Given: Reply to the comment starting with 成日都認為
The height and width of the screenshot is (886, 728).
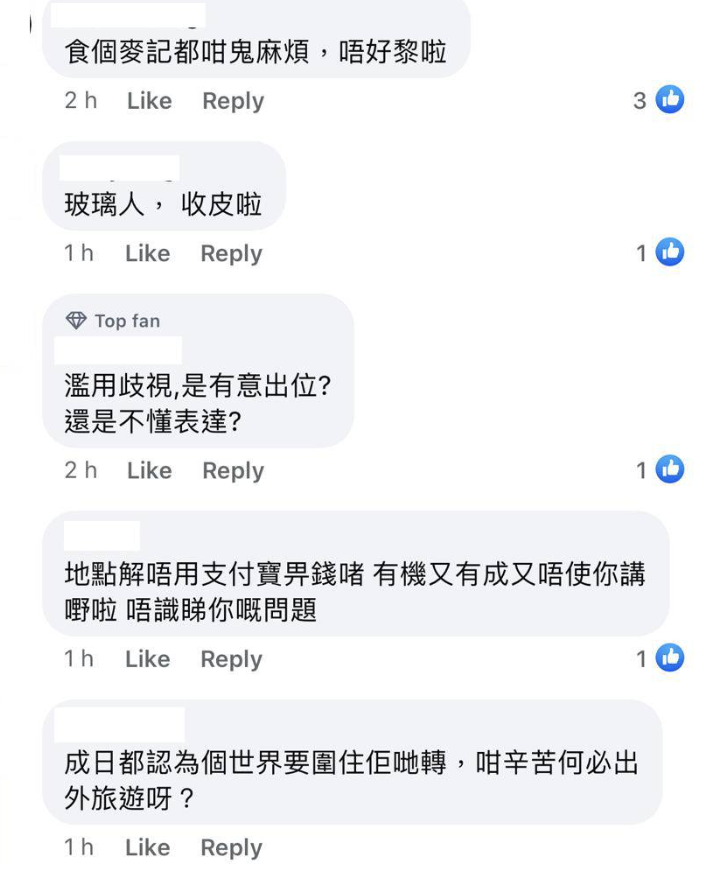Looking at the screenshot, I should 231,848.
